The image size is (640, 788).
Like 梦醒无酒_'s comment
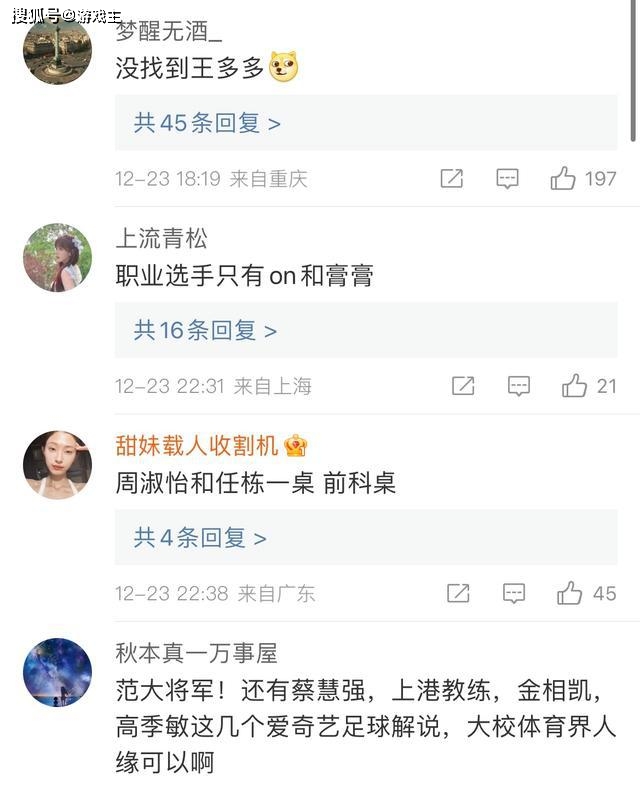pos(563,179)
